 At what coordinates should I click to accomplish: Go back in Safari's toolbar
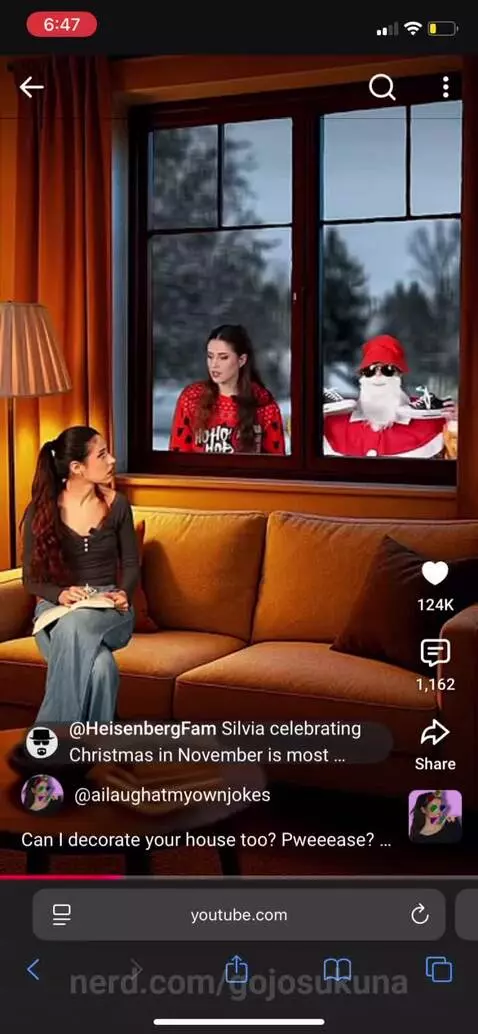pos(33,969)
